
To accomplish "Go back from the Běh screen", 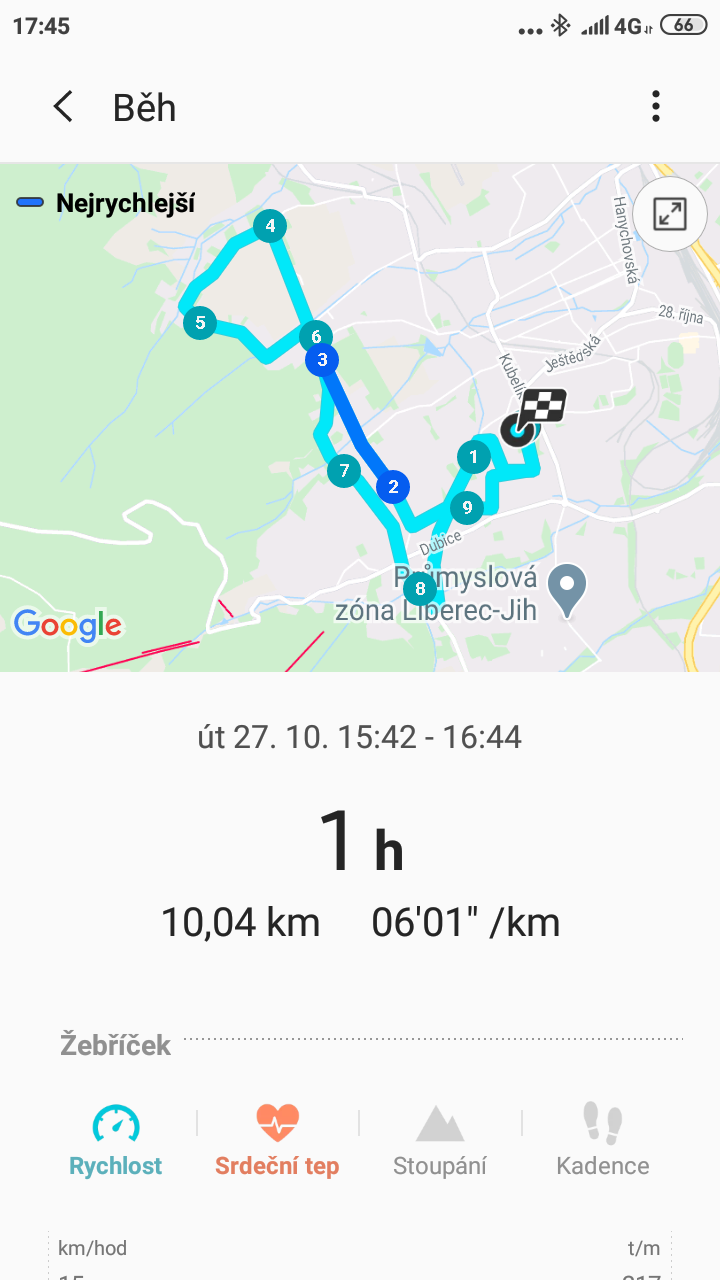I will (63, 107).
